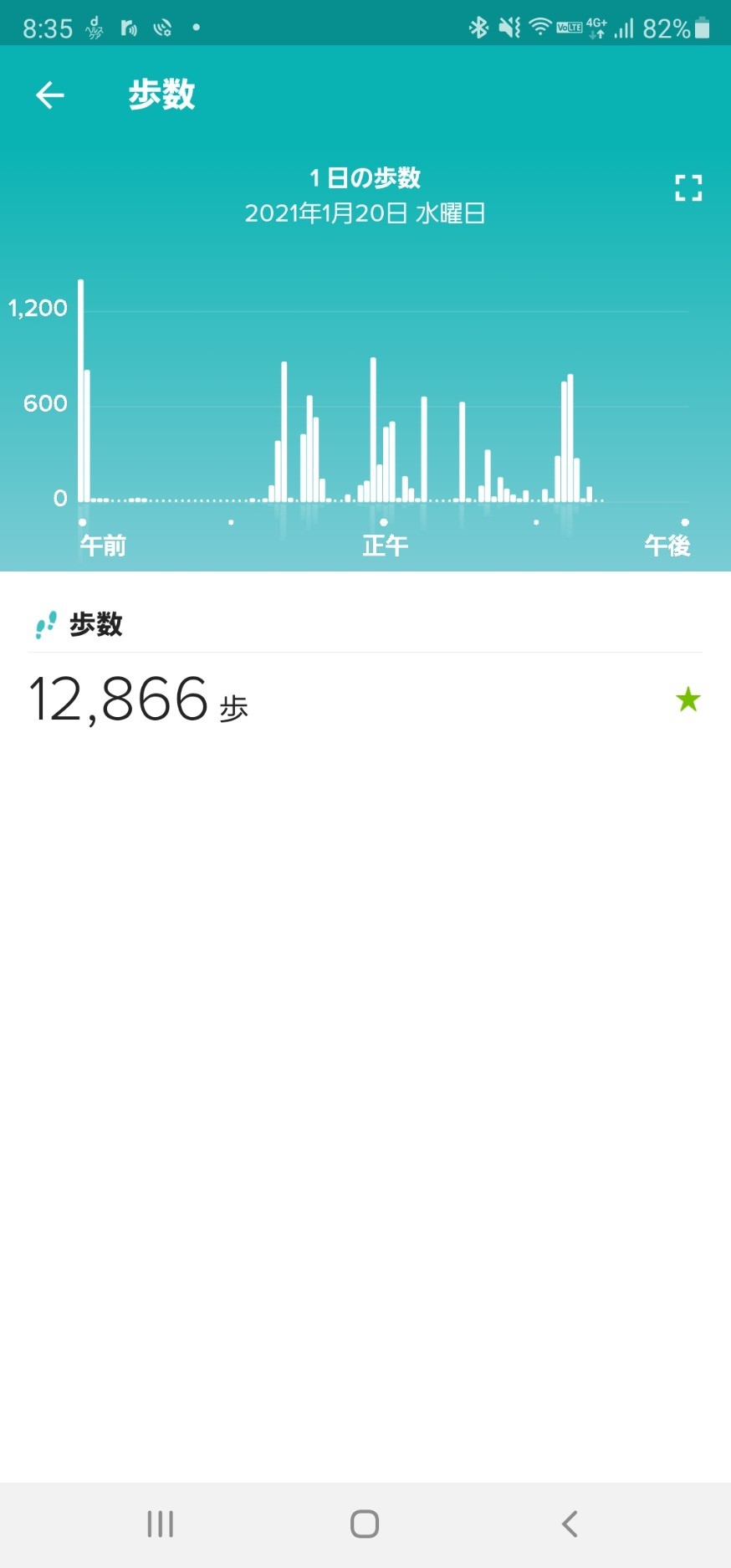Expand the steps chart to fullscreen
This screenshot has height=1568, width=731.
click(688, 187)
